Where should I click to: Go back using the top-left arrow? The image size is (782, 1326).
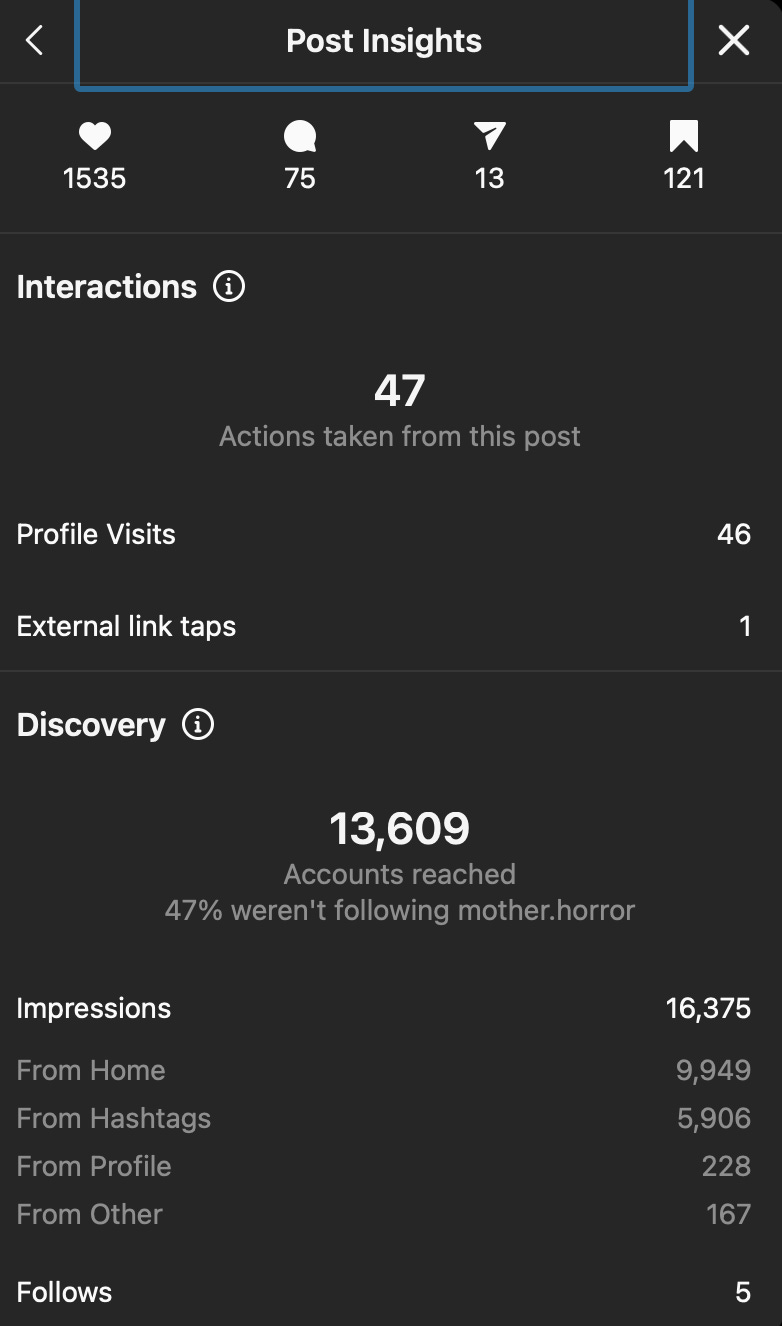click(x=34, y=41)
